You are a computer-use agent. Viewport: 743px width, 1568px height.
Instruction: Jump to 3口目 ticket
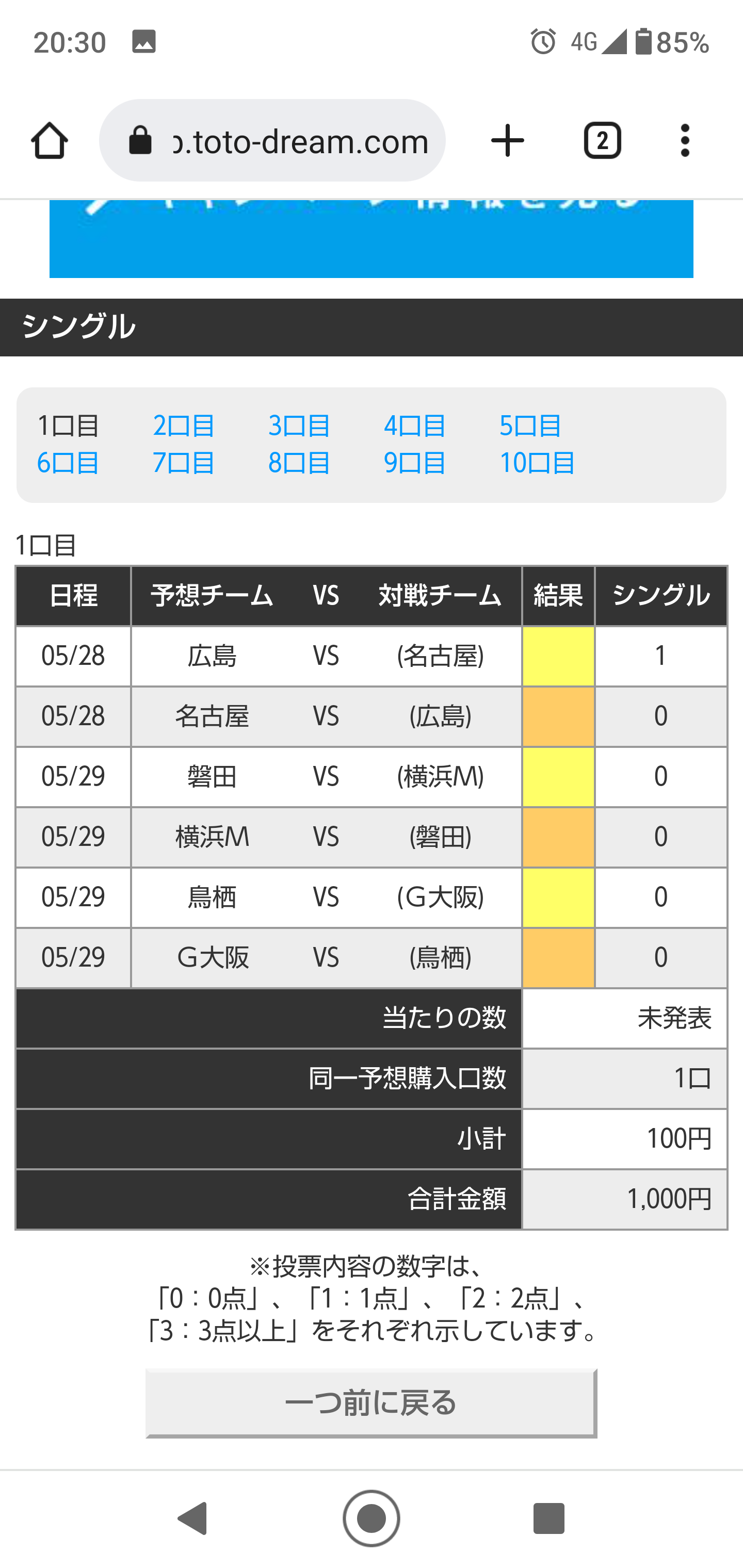(x=299, y=426)
